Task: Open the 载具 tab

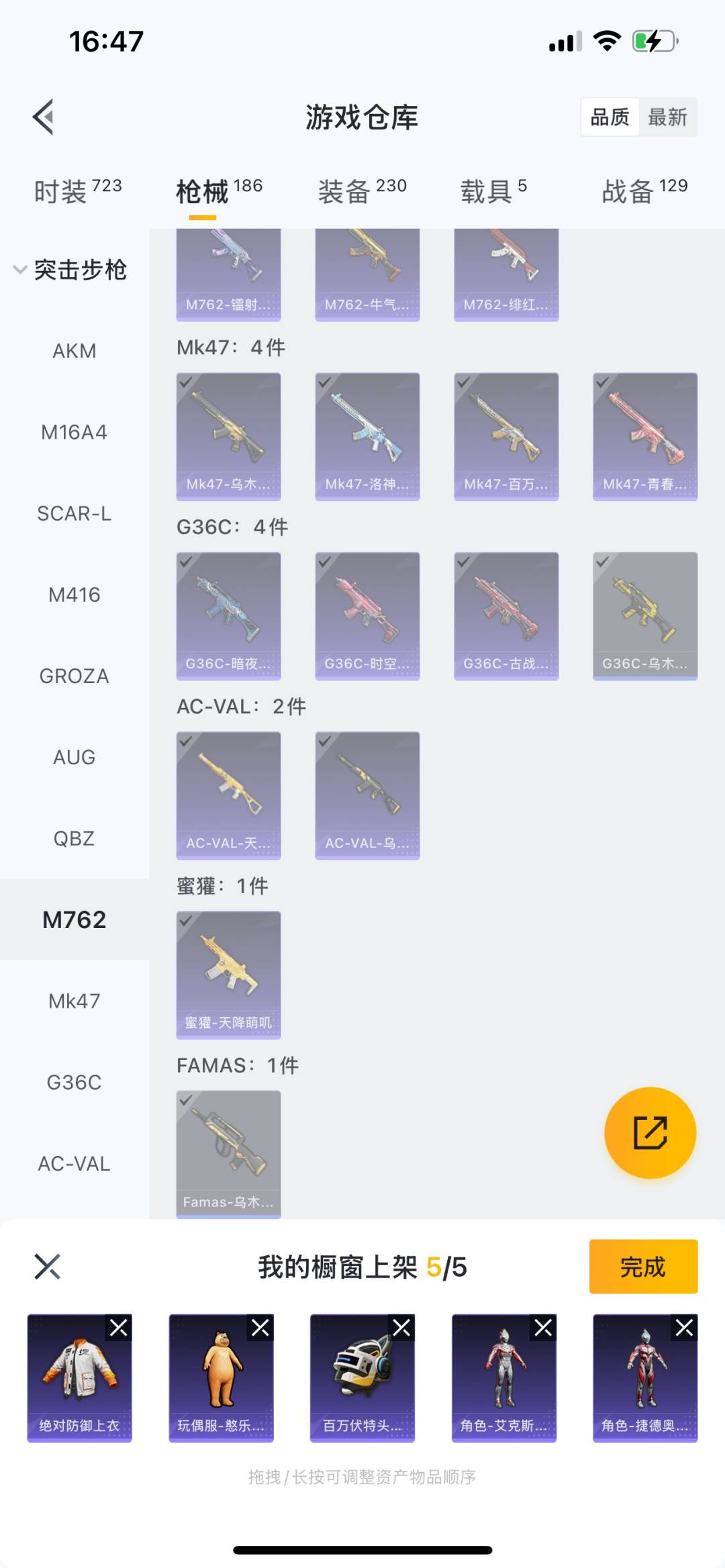Action: [493, 191]
